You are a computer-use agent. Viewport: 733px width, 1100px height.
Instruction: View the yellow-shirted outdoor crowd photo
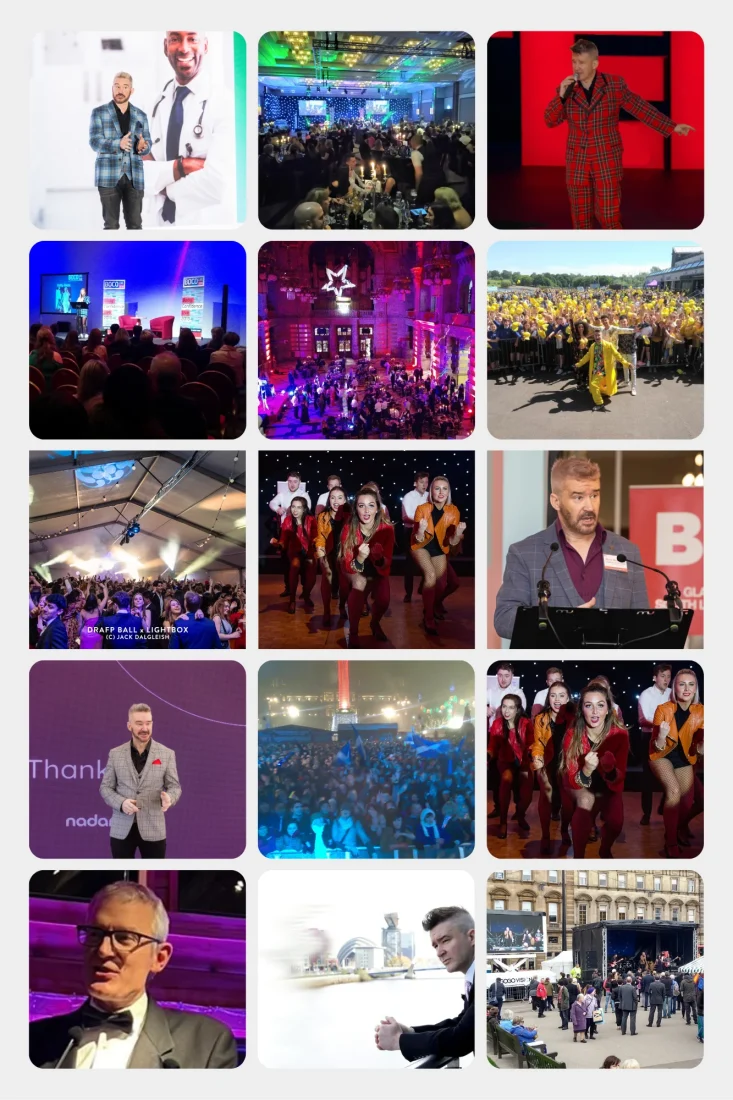(x=595, y=340)
